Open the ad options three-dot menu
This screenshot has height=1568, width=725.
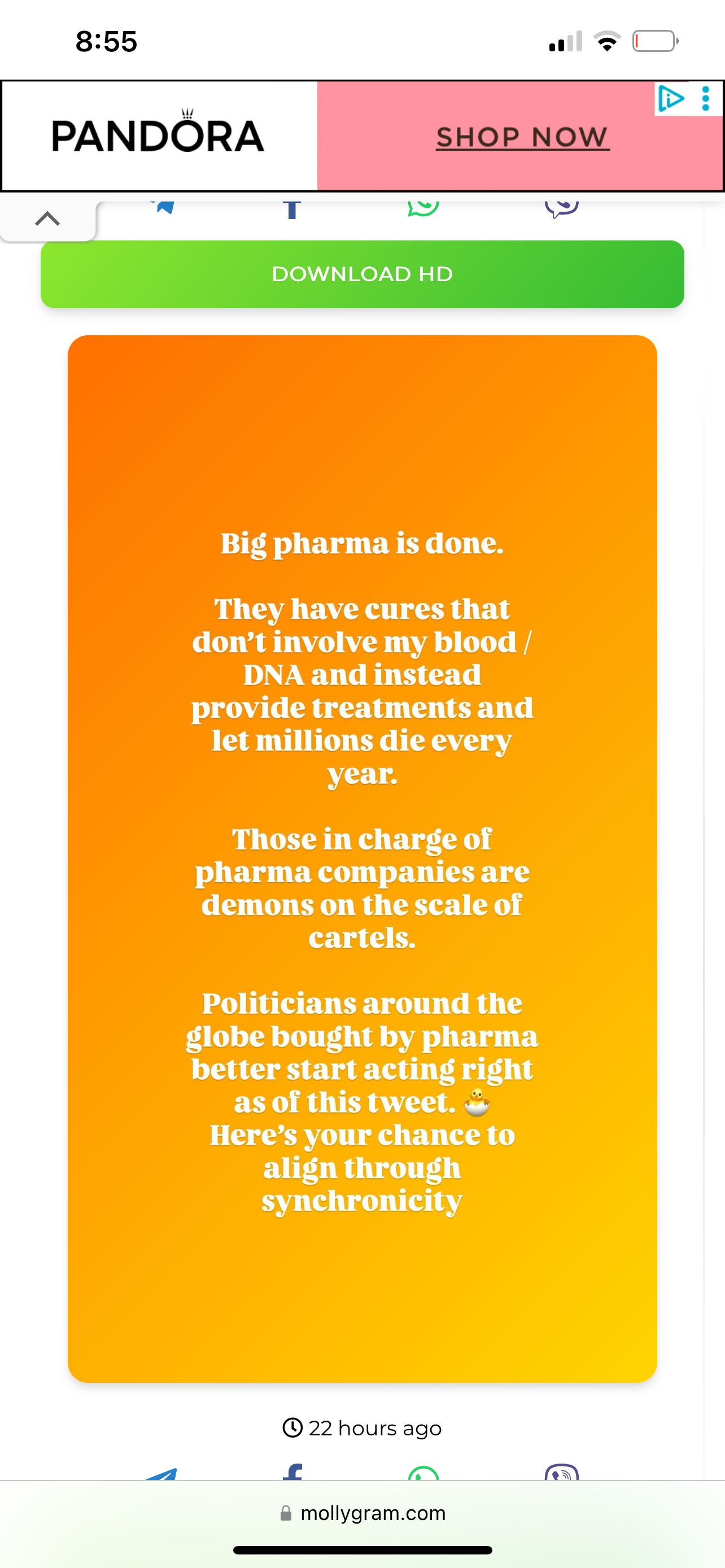(x=706, y=99)
